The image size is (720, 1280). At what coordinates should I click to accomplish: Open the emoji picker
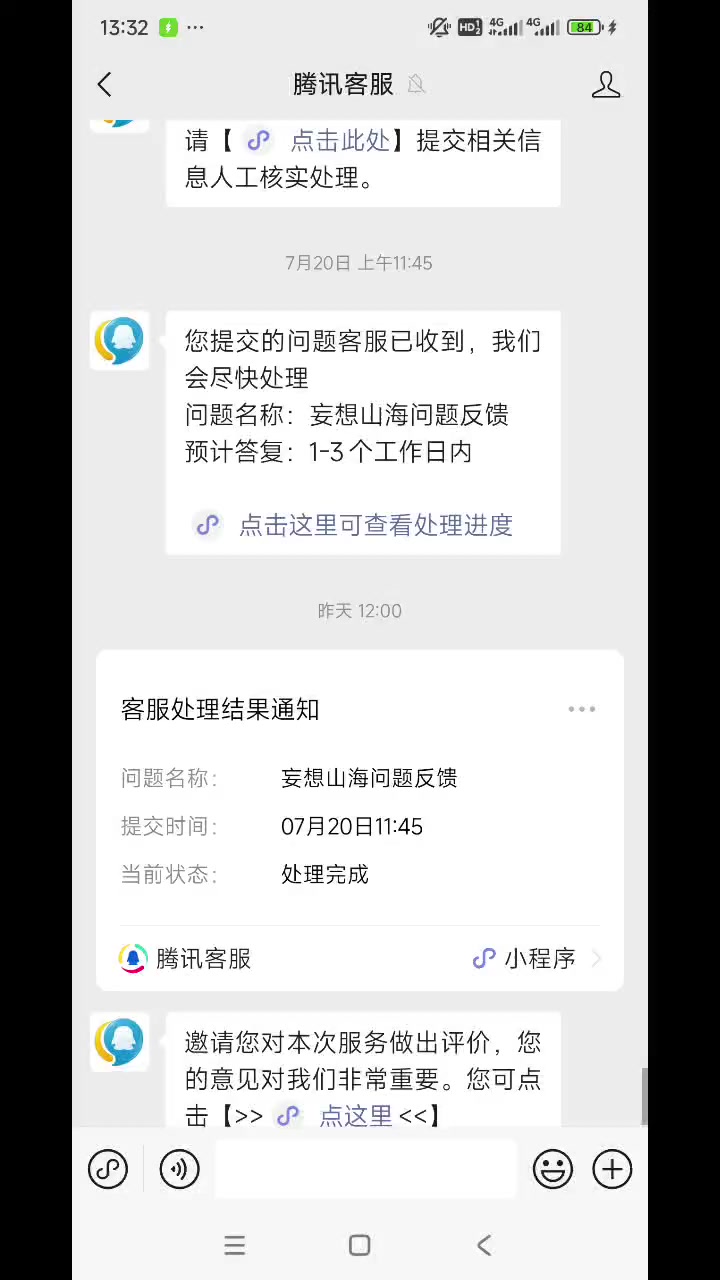point(553,1169)
